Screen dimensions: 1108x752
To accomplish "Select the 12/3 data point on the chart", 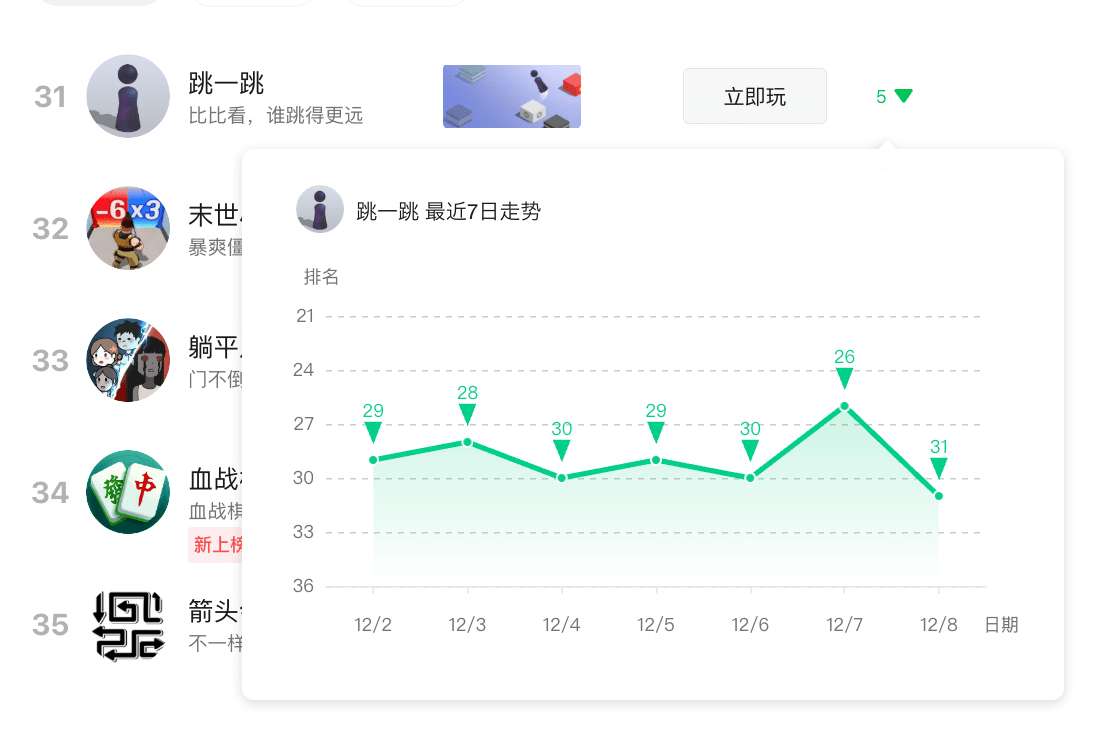I will click(467, 442).
